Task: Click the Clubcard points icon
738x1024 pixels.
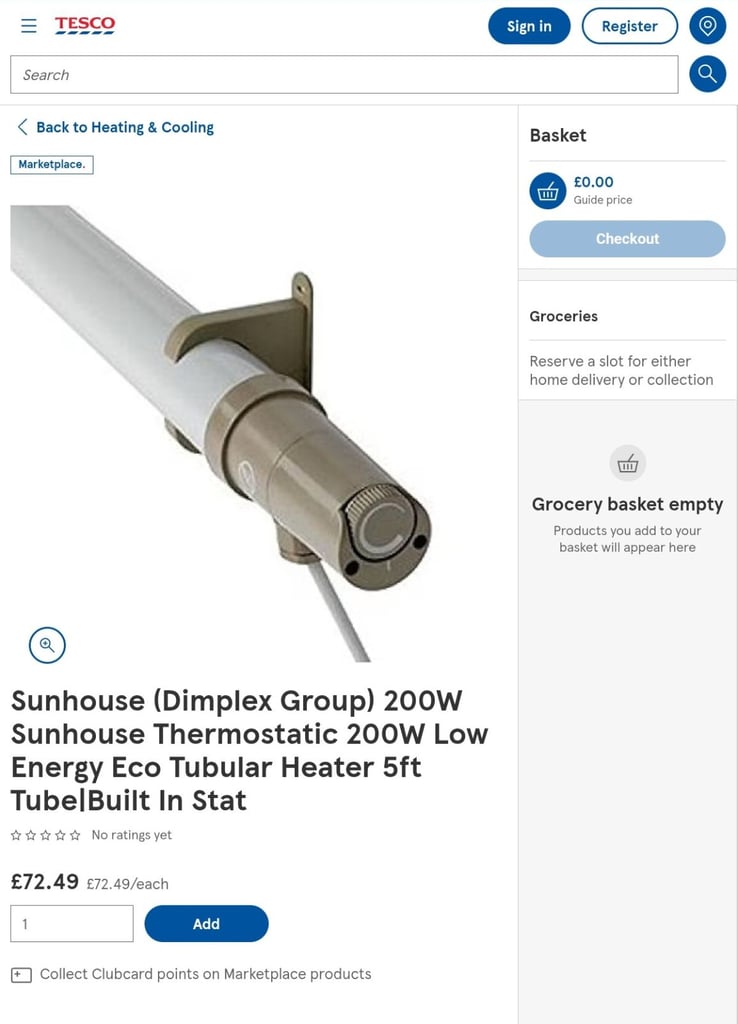Action: point(23,974)
